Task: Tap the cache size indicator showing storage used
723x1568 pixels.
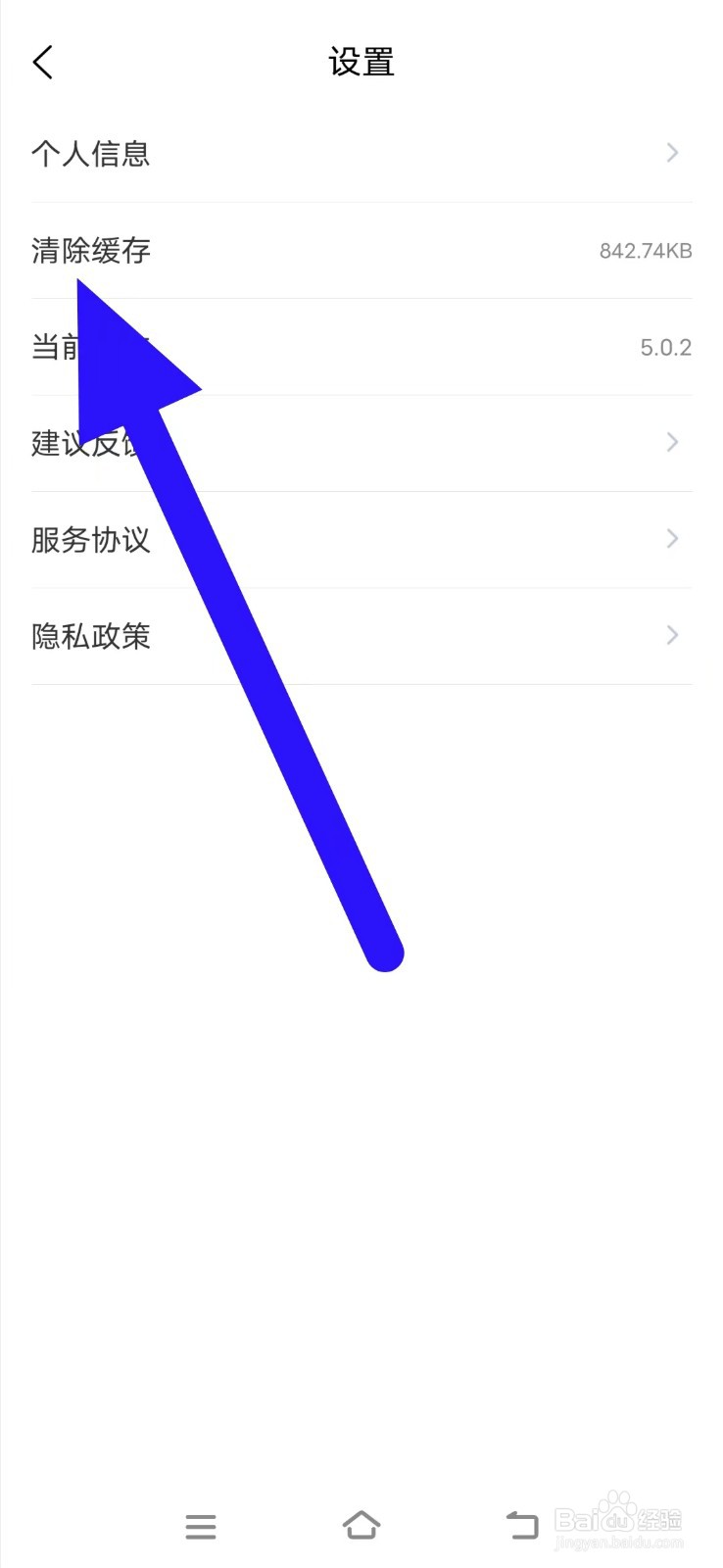Action: (644, 251)
